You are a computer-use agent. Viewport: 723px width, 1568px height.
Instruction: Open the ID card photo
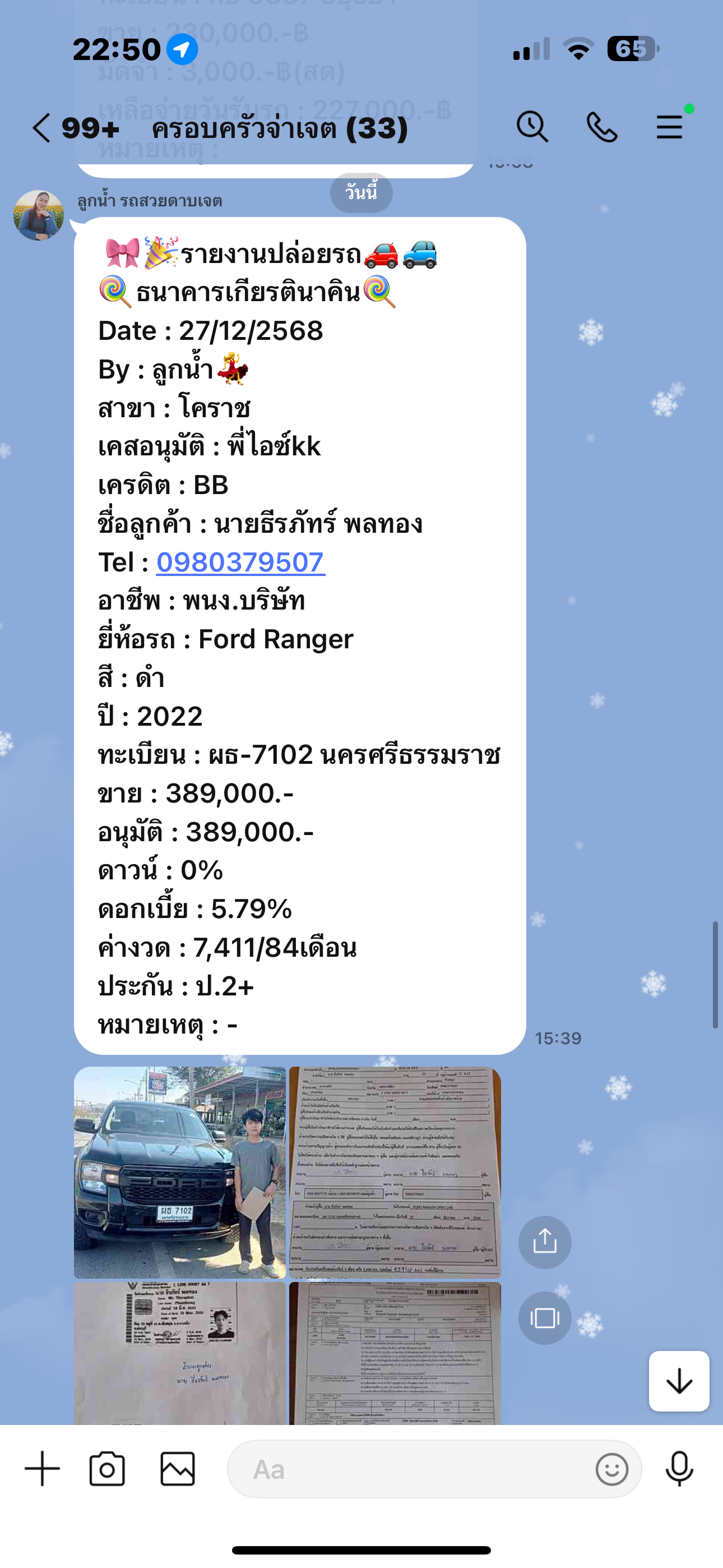click(x=179, y=1353)
